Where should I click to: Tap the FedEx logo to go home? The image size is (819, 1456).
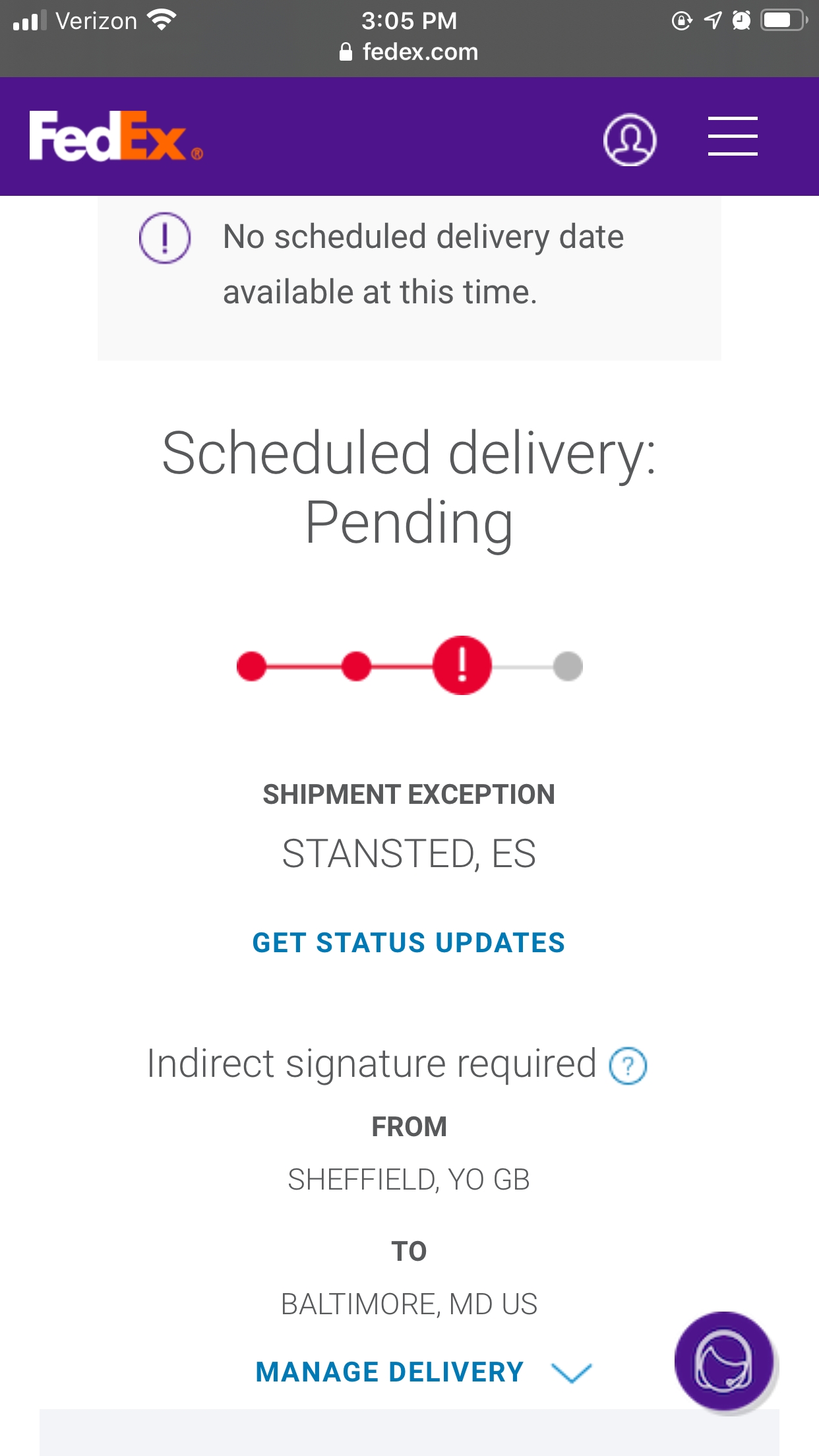[116, 136]
